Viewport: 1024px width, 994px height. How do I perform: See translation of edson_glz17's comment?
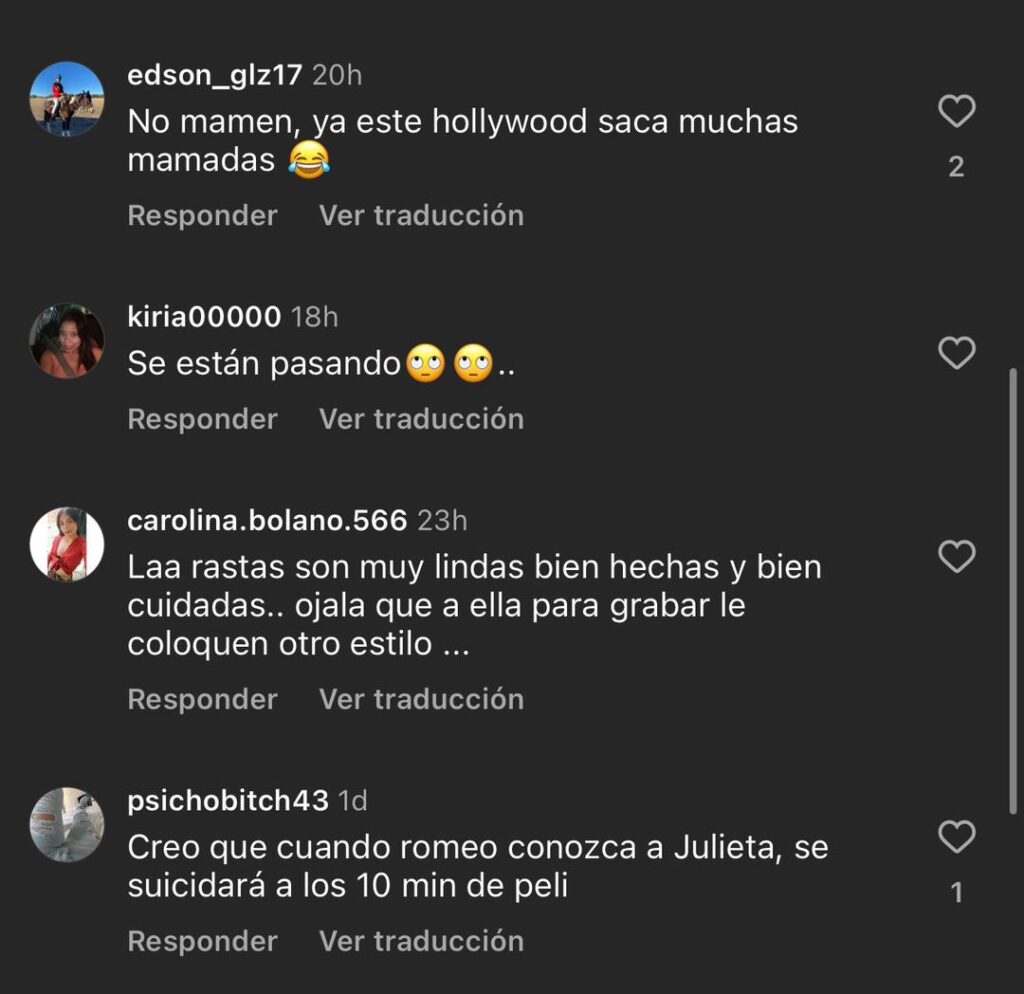point(421,215)
